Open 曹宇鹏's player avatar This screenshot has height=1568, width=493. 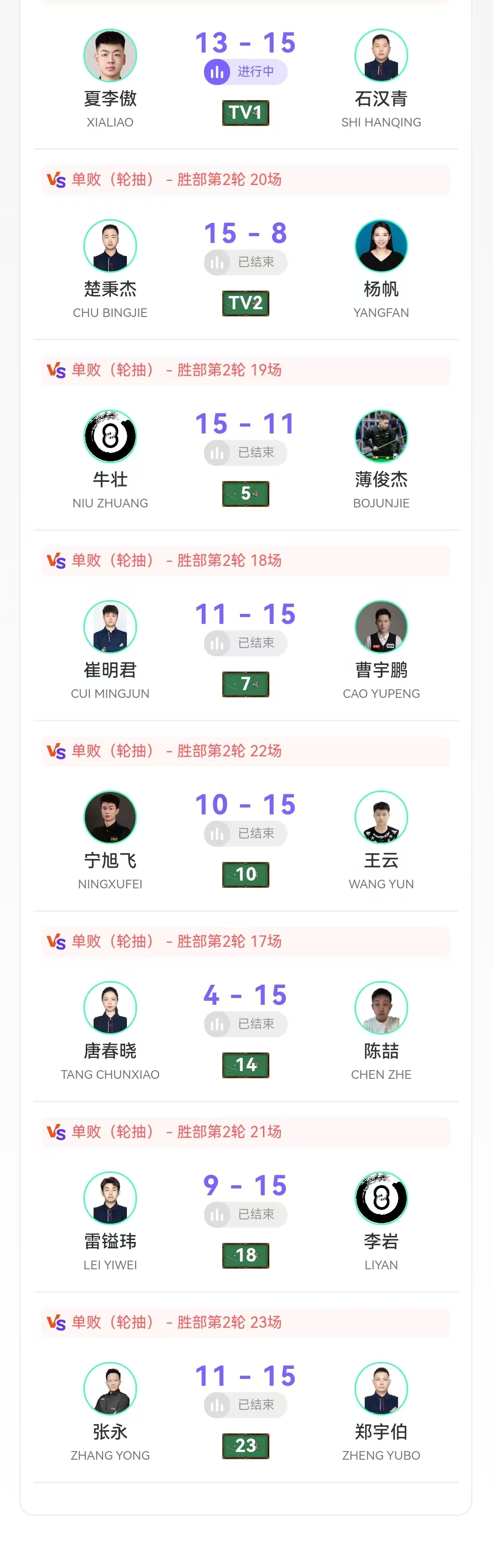[381, 627]
